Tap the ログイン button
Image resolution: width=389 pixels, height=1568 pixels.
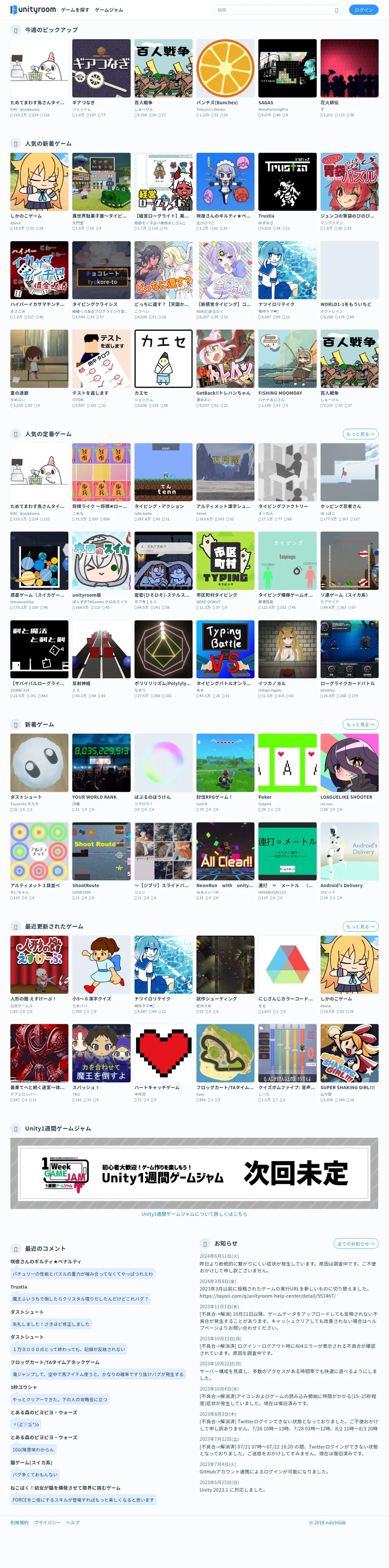pos(363,10)
